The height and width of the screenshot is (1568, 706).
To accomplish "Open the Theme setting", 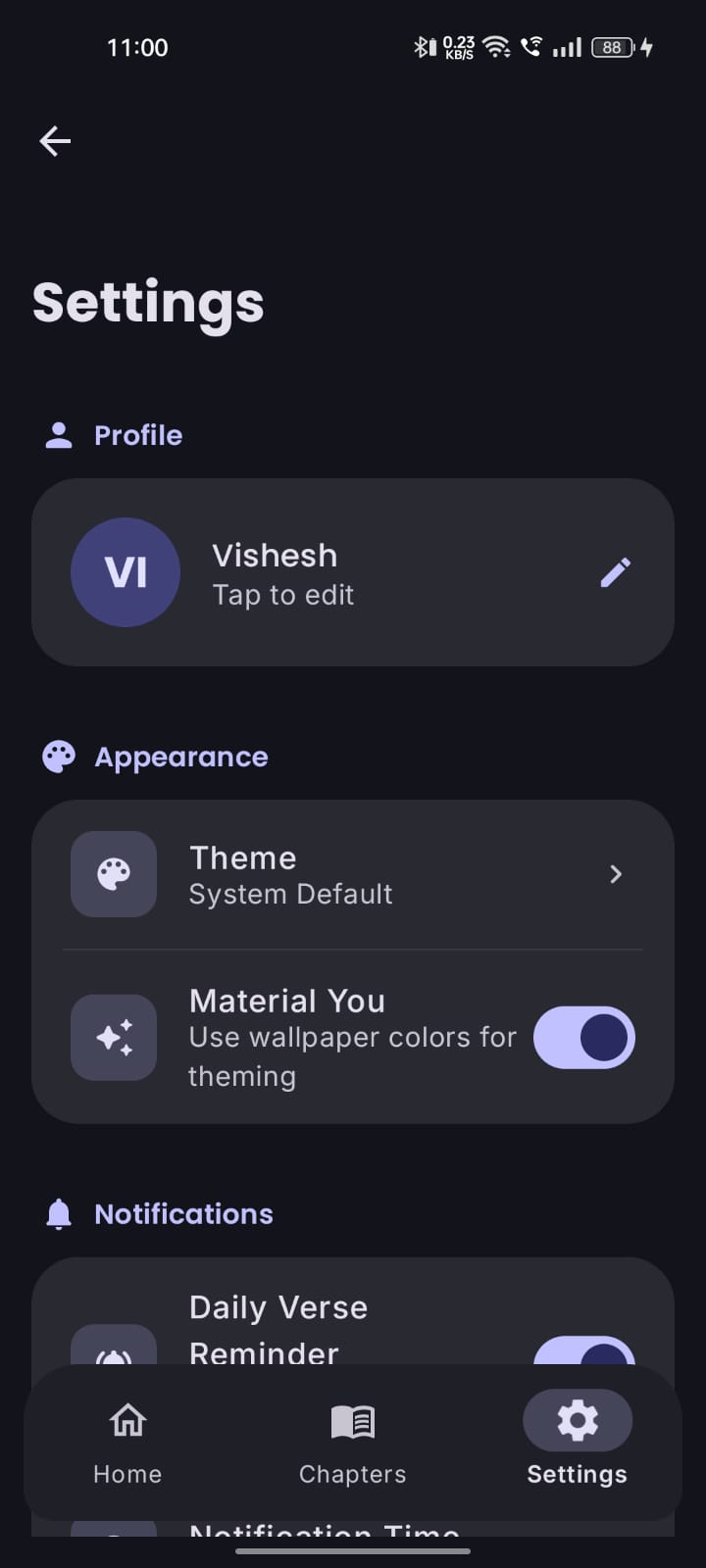I will click(x=353, y=874).
